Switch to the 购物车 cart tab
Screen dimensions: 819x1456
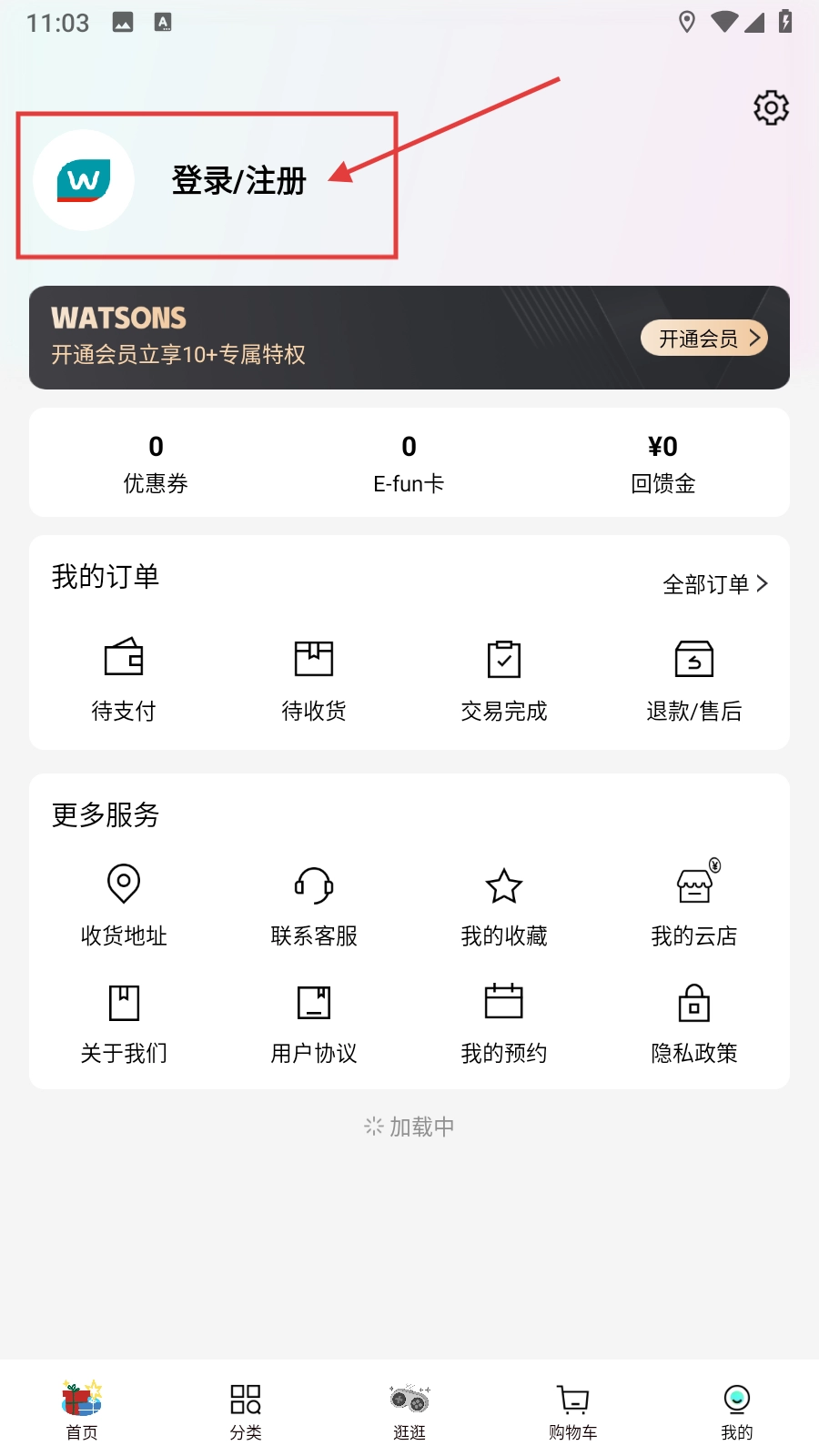tap(573, 1410)
